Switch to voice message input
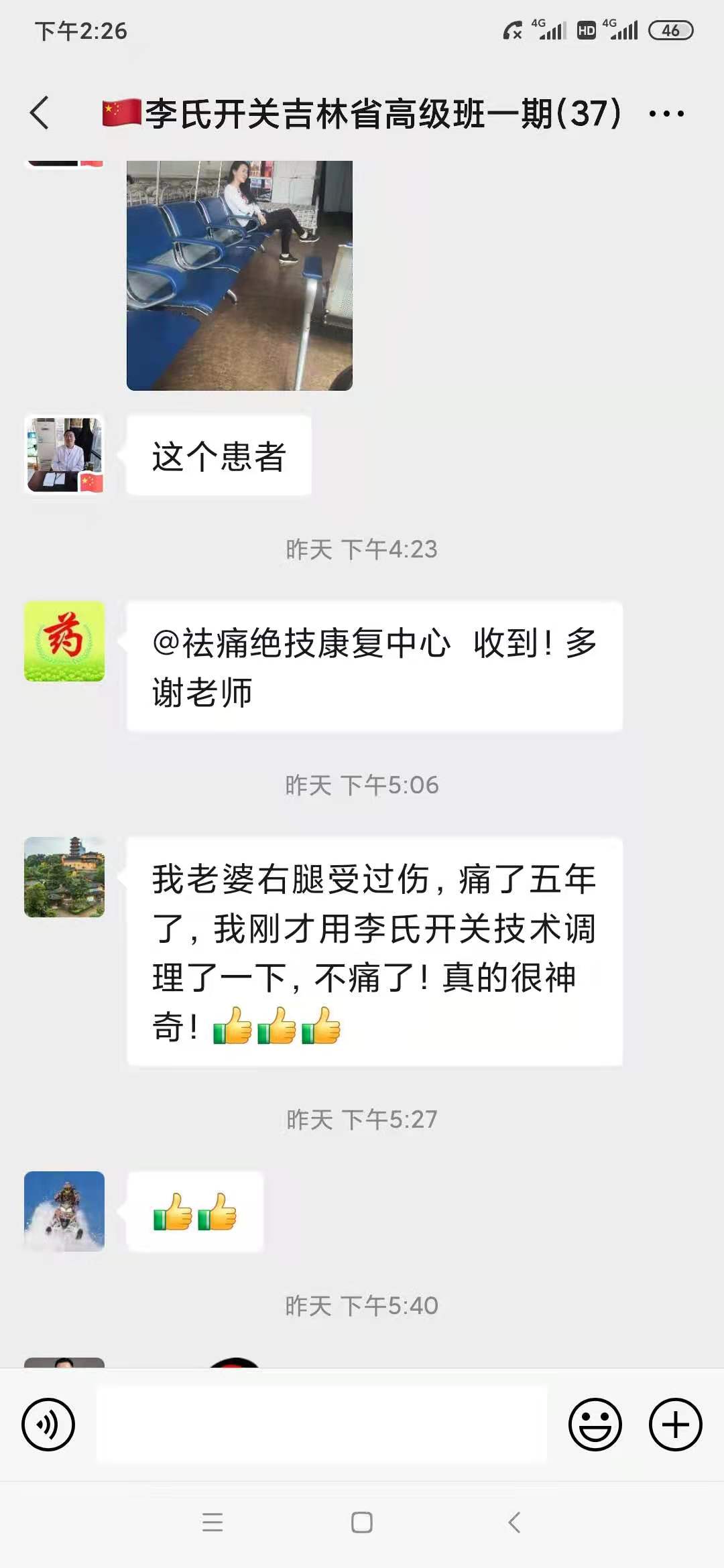Image resolution: width=724 pixels, height=1568 pixels. tap(48, 1425)
